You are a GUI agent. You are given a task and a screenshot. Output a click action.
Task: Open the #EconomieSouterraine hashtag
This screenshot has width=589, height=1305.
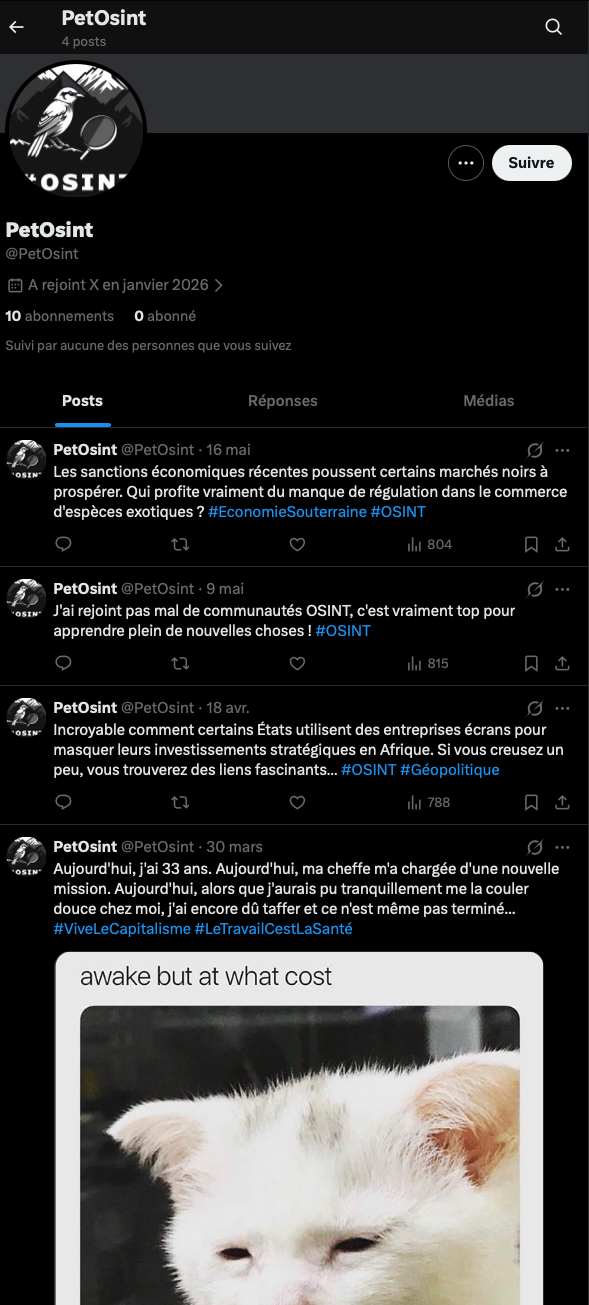pyautogui.click(x=287, y=512)
